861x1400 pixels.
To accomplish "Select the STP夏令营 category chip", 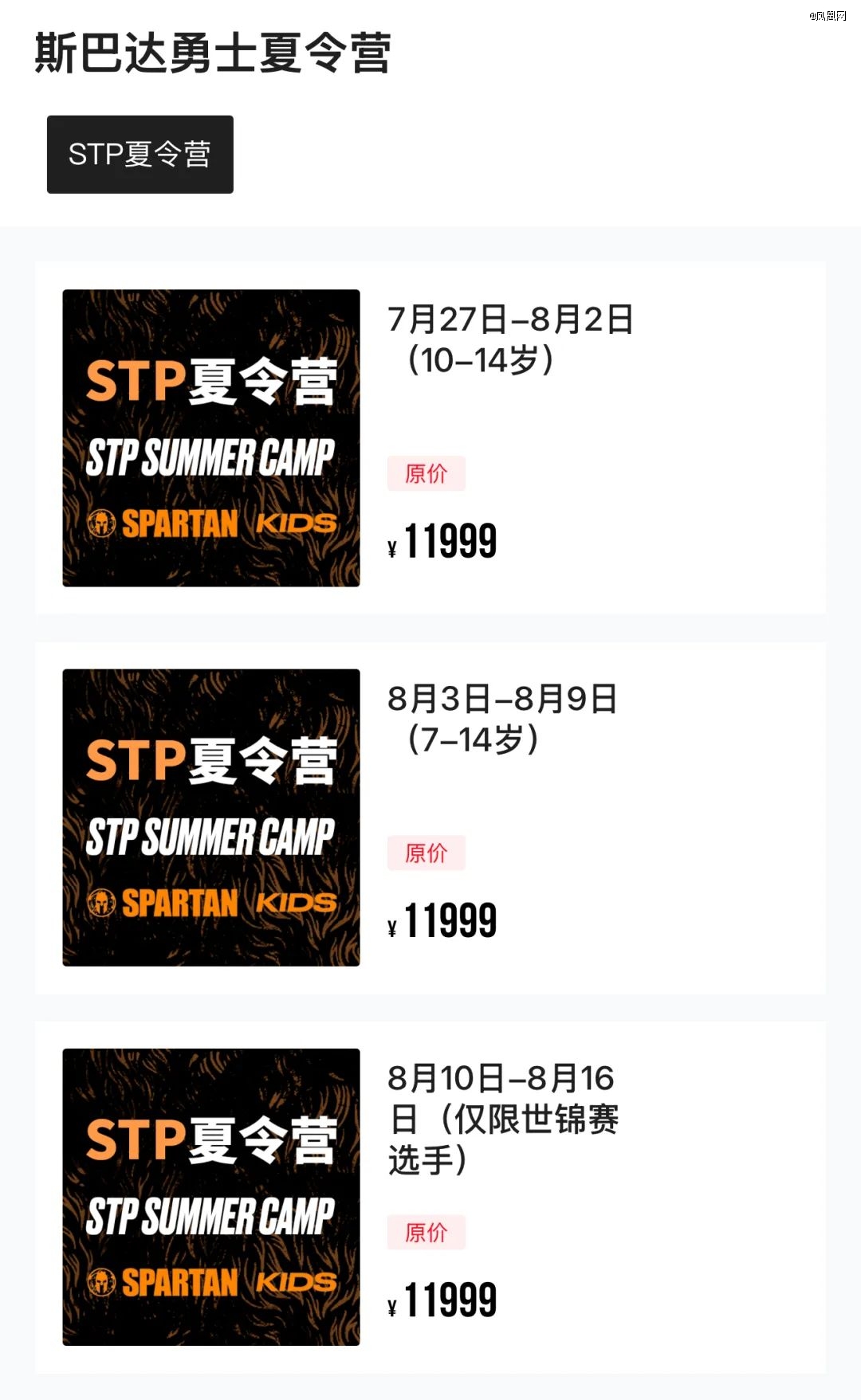I will [140, 155].
